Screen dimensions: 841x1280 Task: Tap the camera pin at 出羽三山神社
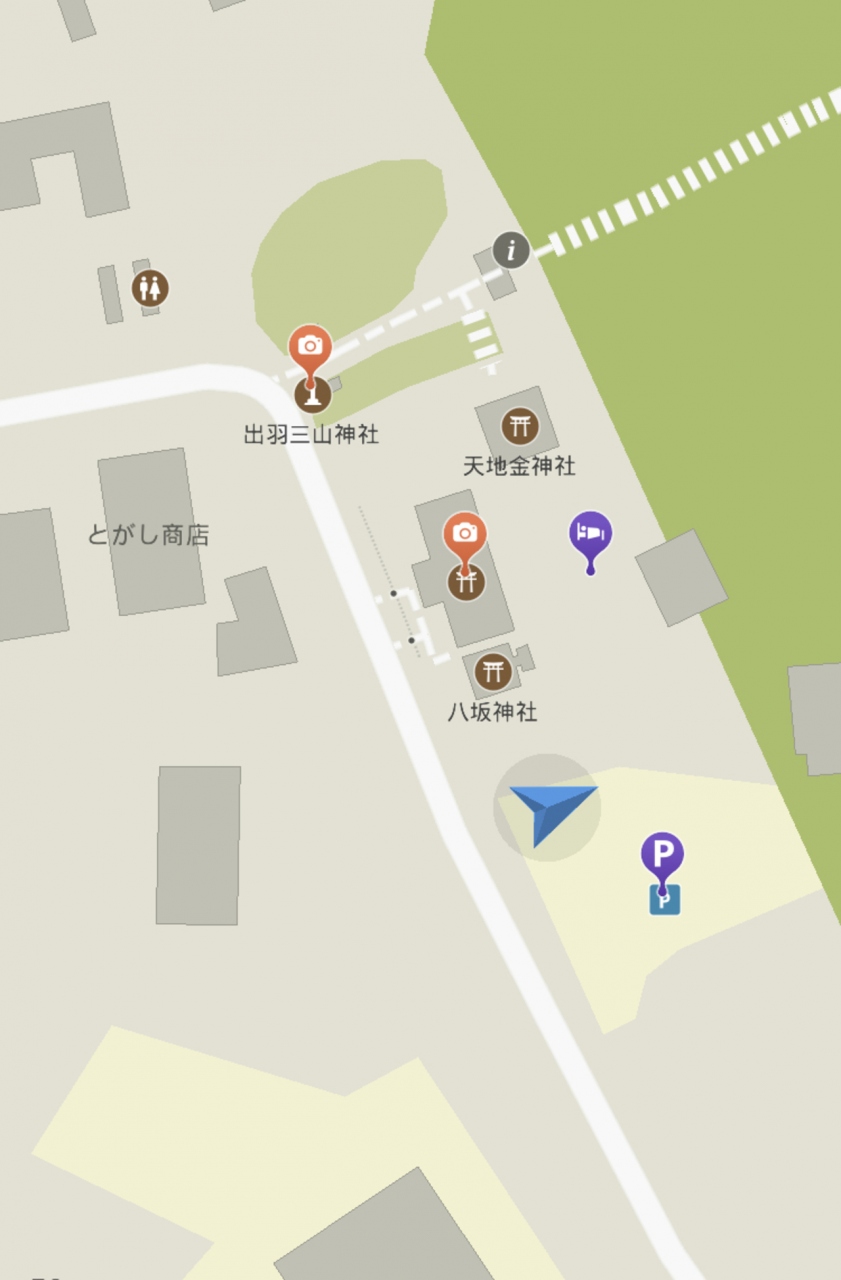311,348
